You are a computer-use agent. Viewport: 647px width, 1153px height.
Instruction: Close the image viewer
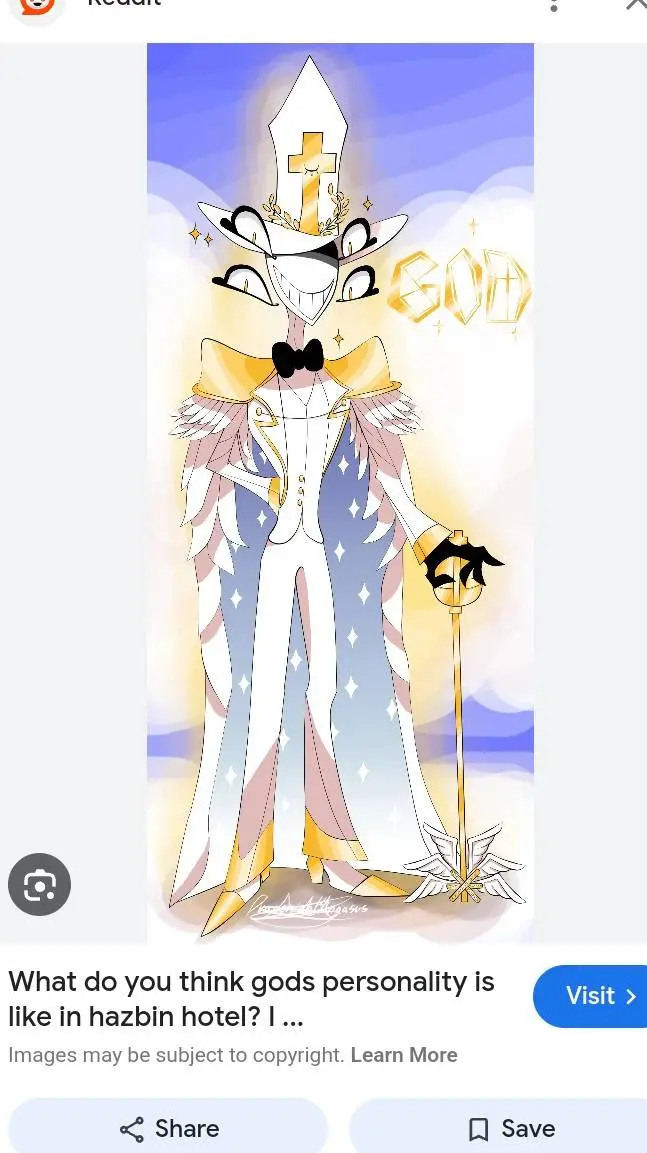click(636, 5)
